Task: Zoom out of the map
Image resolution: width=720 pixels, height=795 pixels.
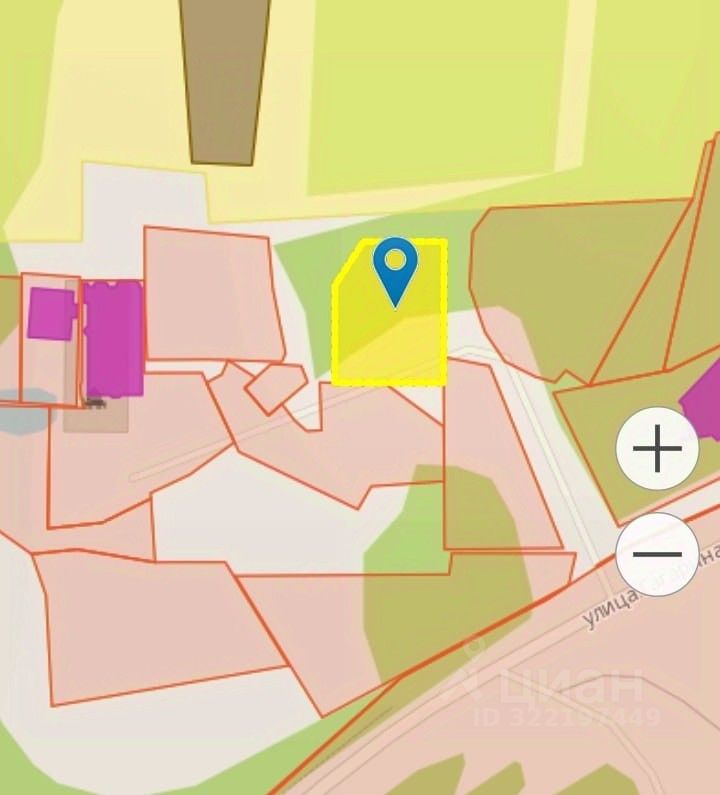Action: click(657, 554)
